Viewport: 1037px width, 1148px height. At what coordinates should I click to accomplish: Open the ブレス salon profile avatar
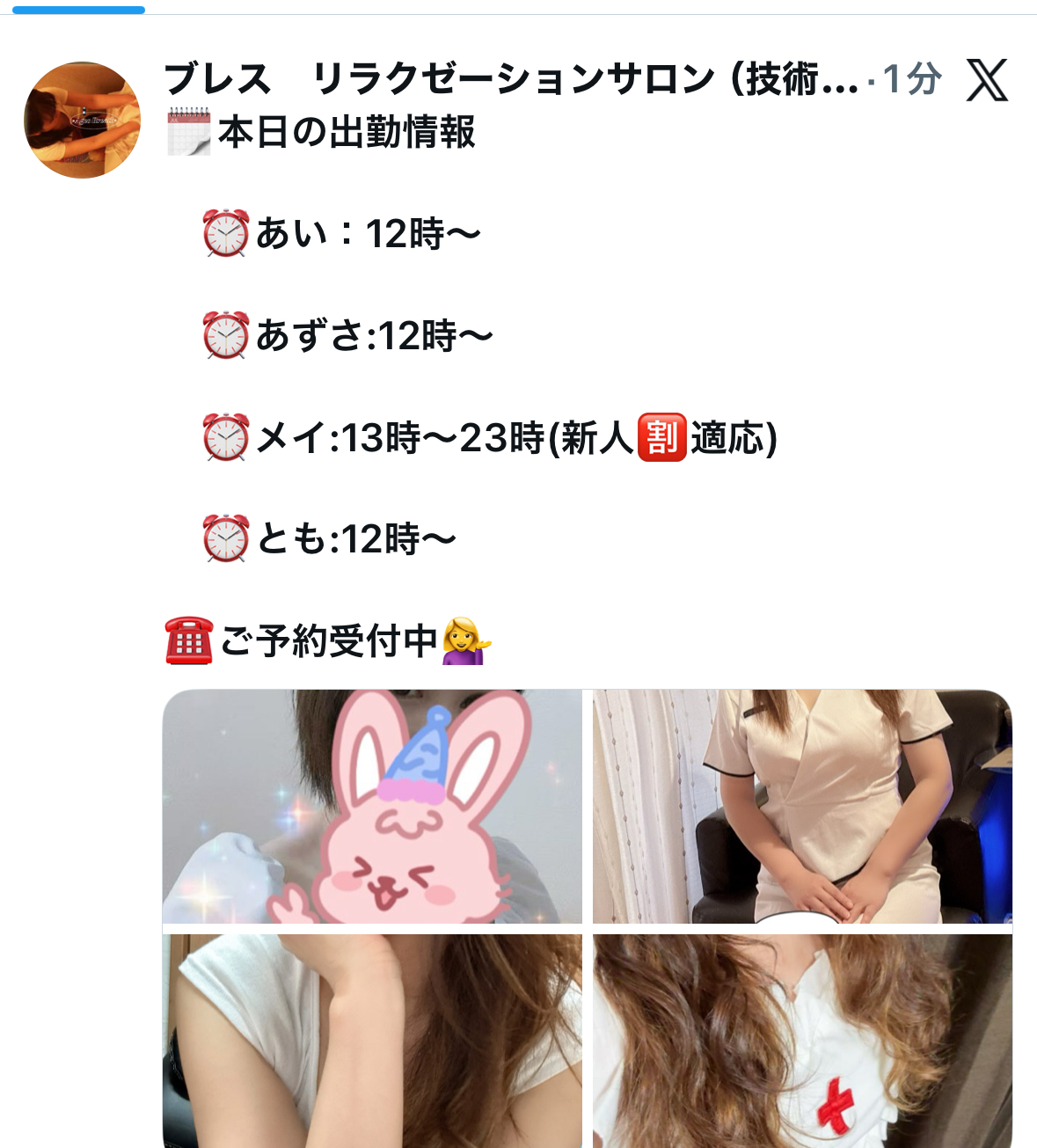pos(82,121)
